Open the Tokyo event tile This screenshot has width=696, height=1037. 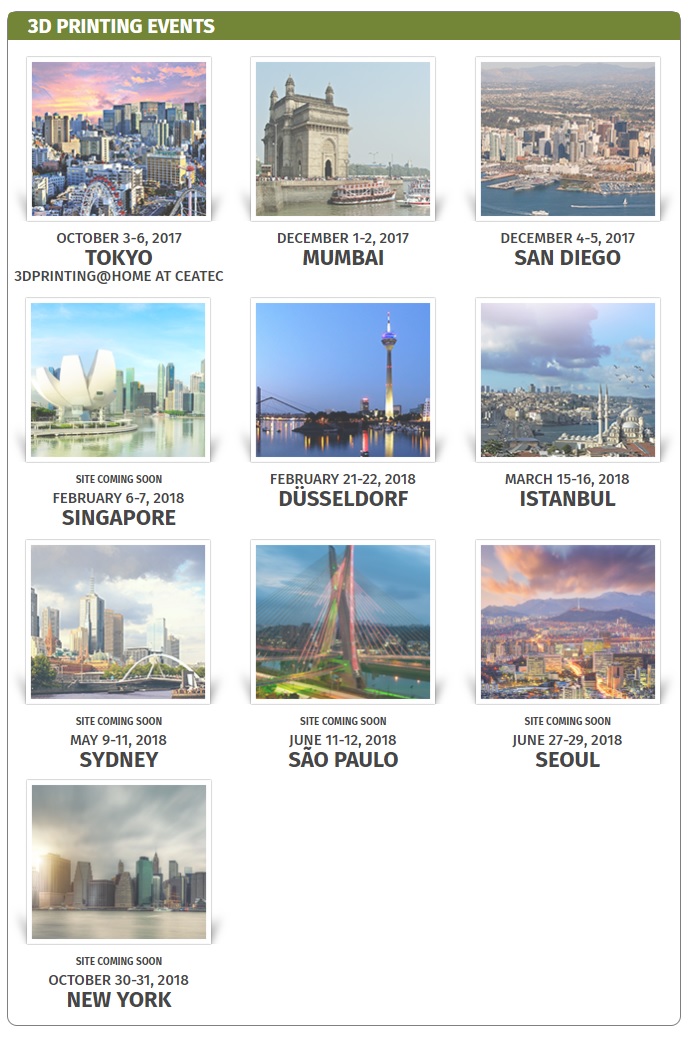pos(118,139)
